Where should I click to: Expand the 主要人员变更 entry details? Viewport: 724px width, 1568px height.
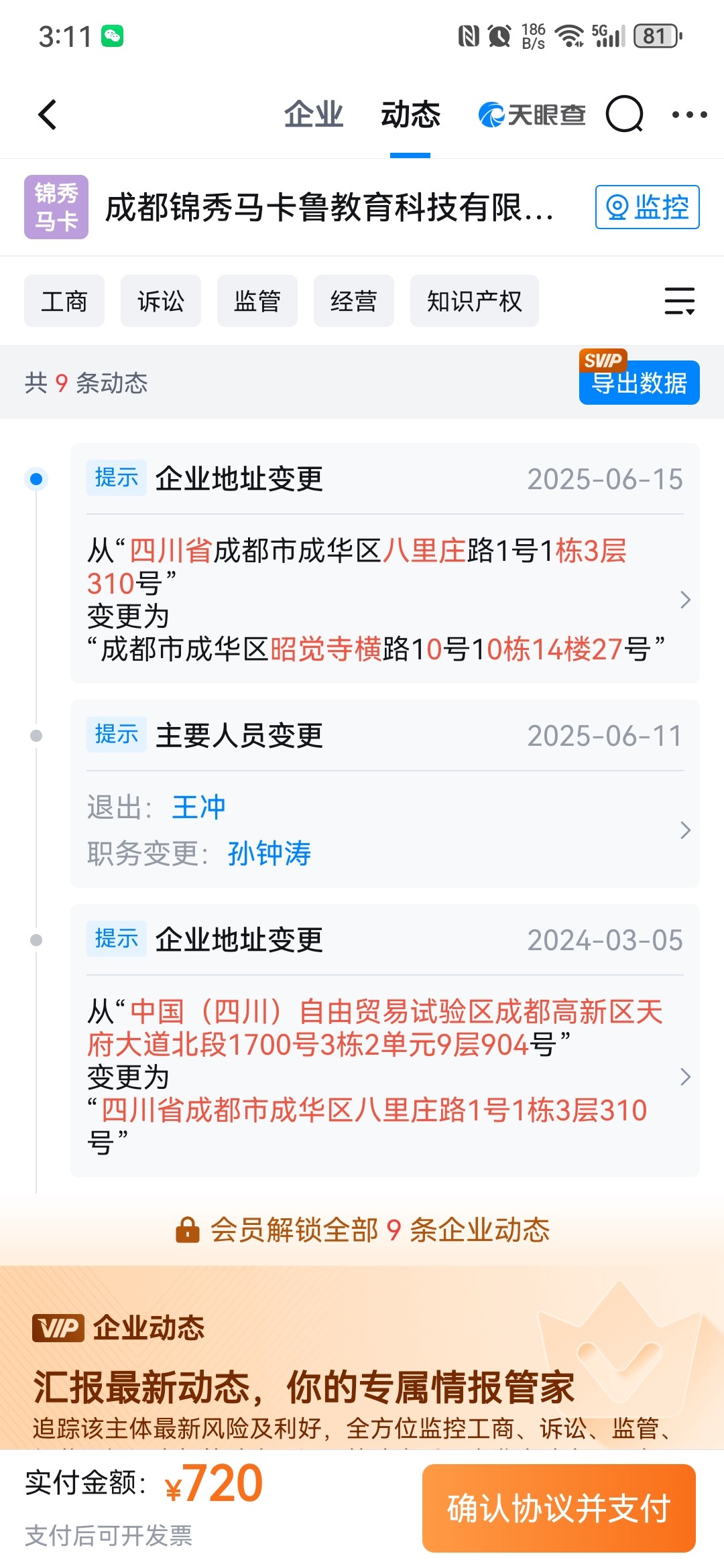pos(684,830)
